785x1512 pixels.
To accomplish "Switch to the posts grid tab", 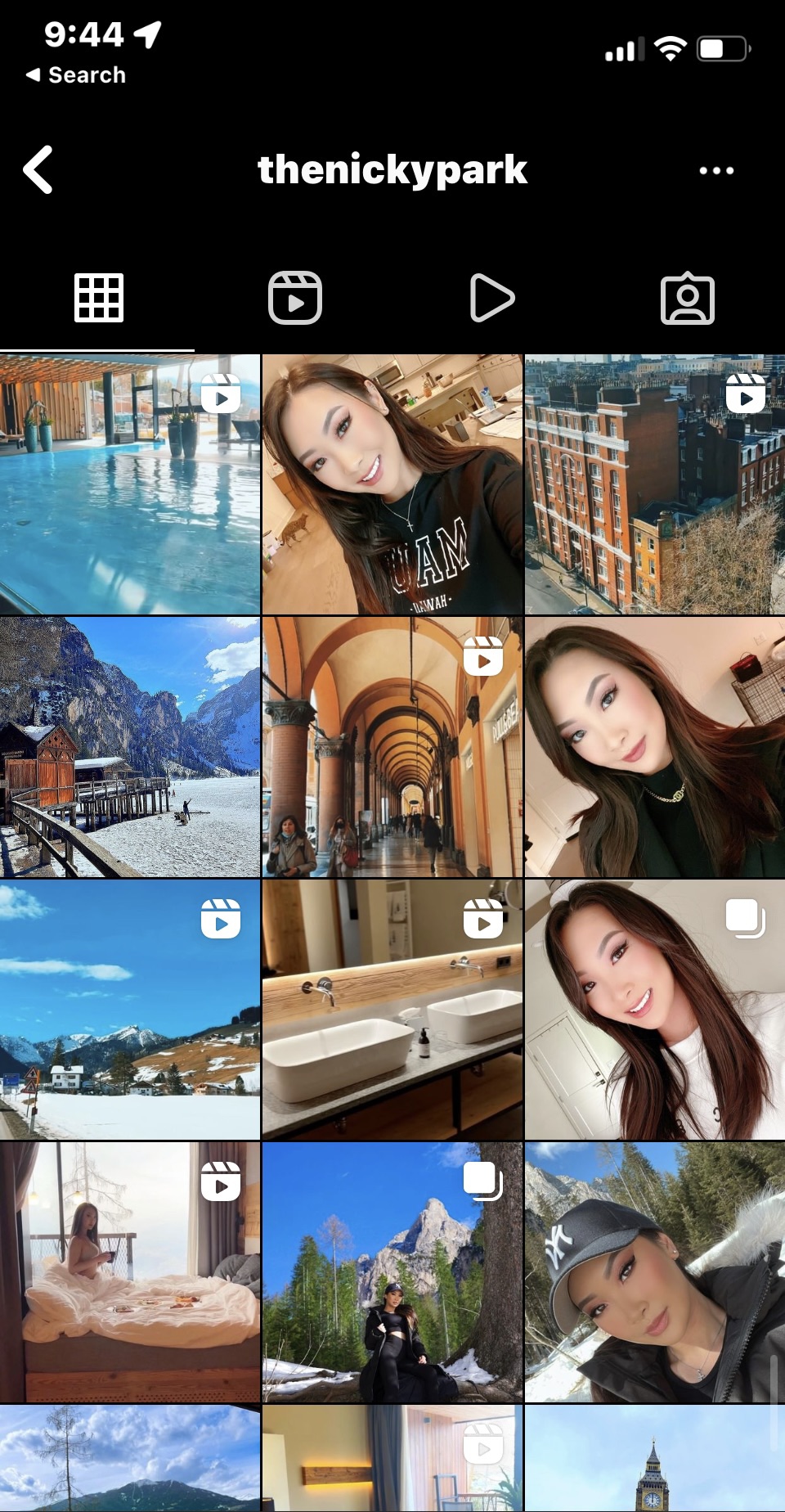I will (x=99, y=298).
